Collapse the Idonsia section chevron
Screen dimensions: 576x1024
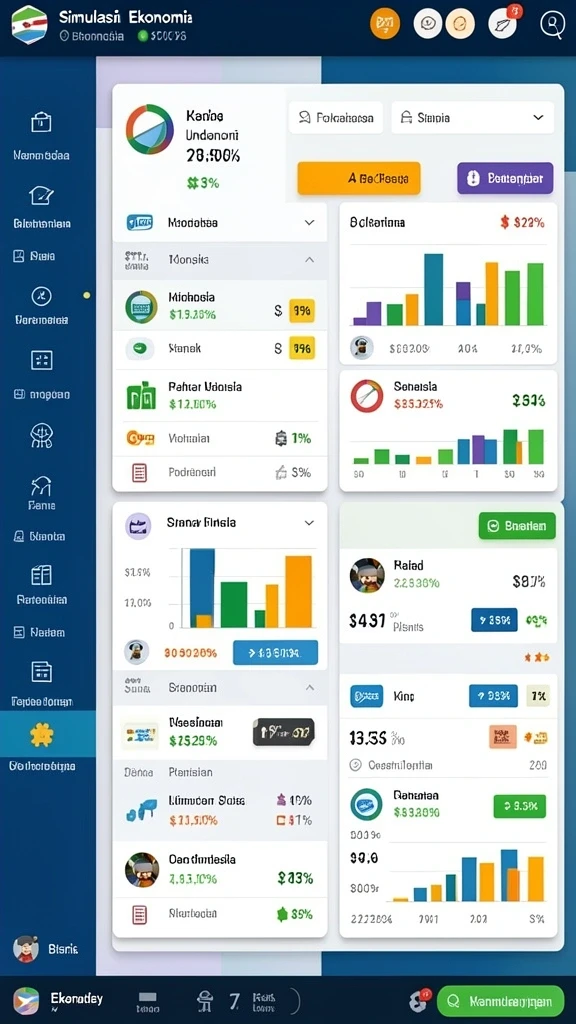[310, 259]
